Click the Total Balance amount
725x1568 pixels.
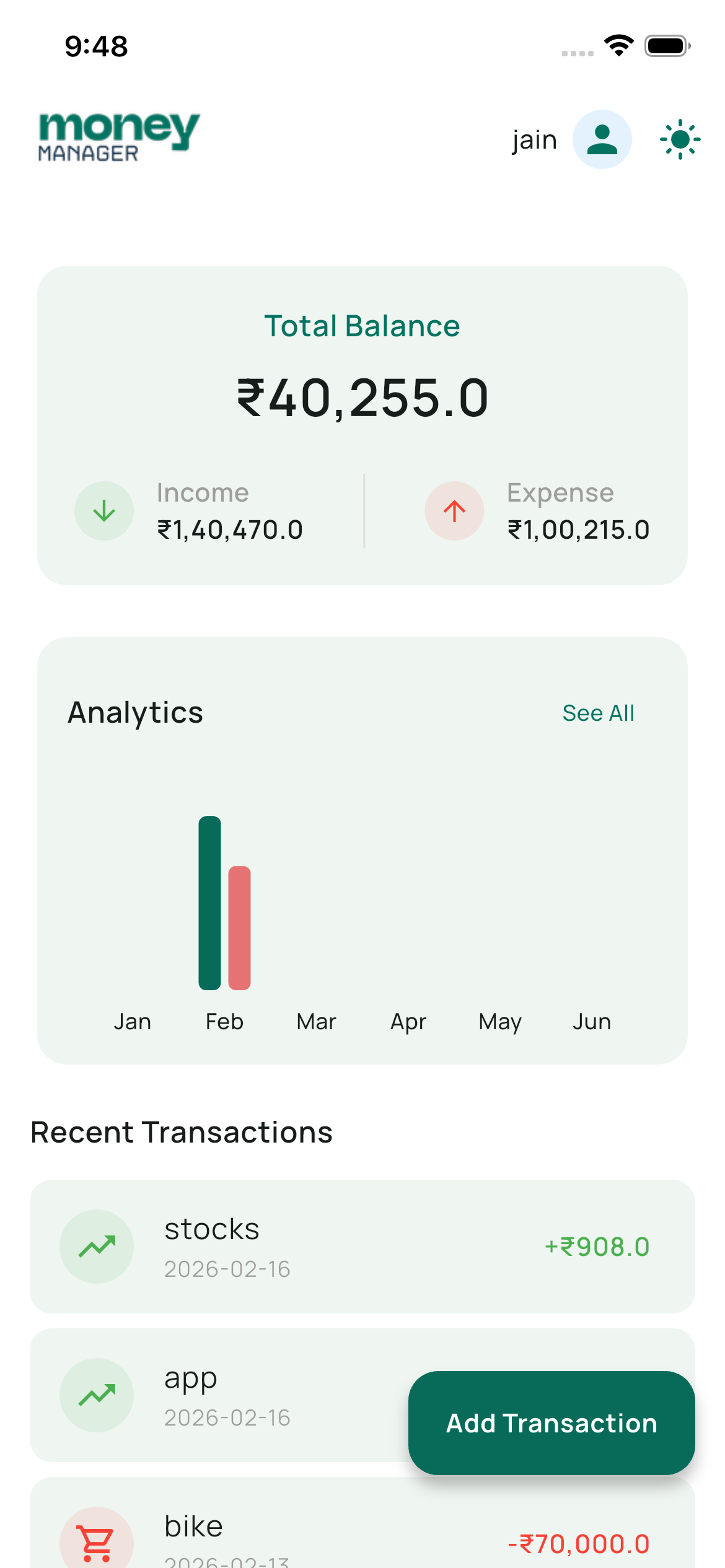coord(362,396)
